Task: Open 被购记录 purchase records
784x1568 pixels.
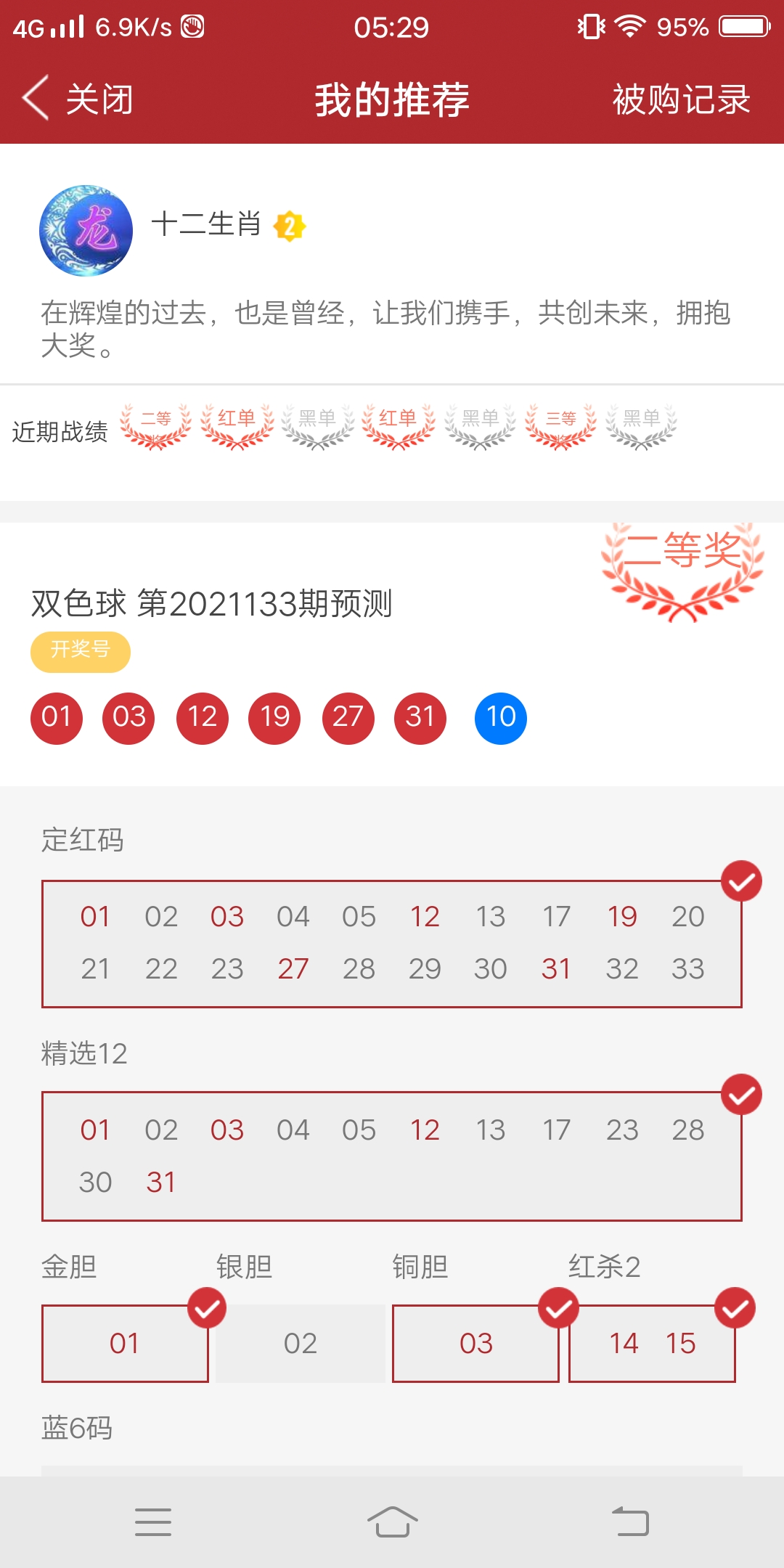Action: click(681, 99)
